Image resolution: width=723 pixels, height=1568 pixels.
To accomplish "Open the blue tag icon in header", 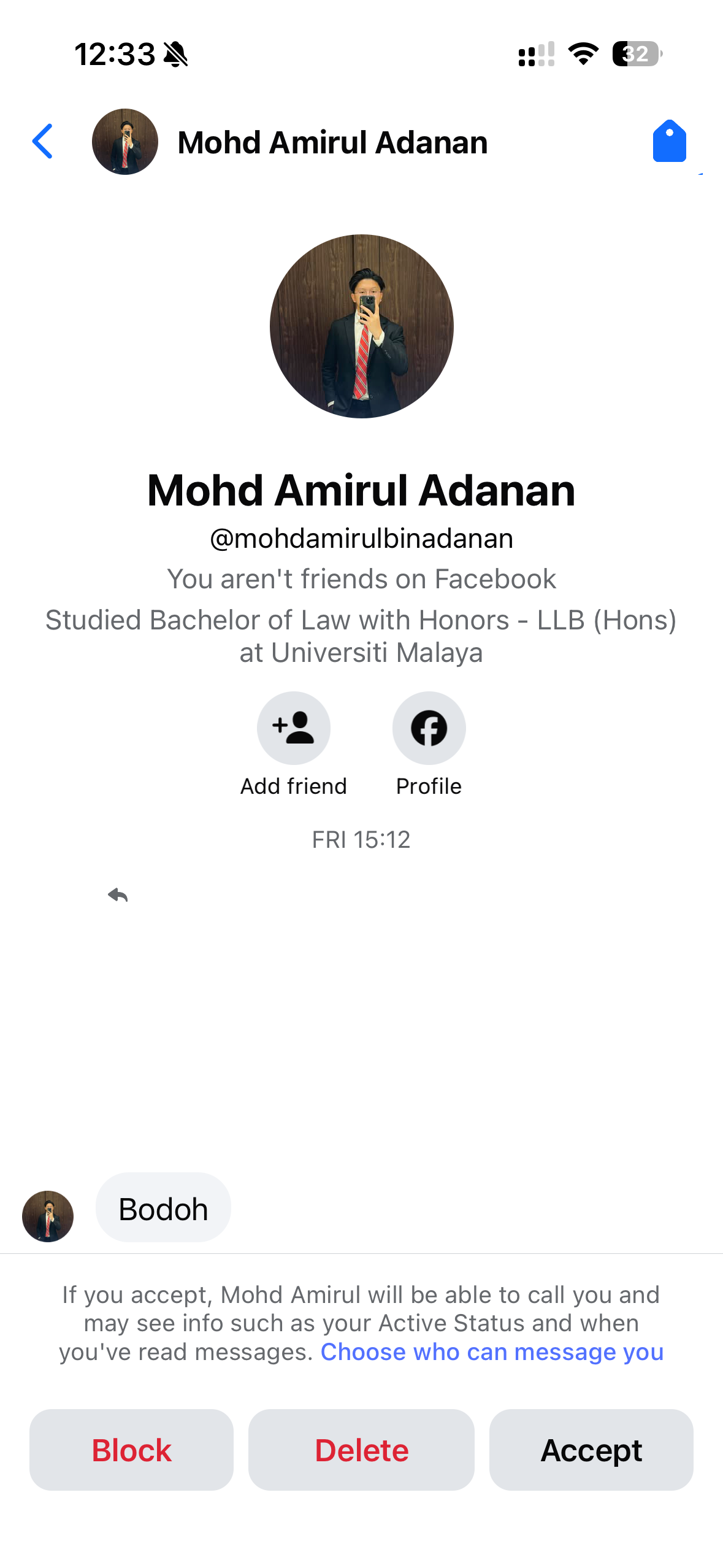I will tap(669, 141).
